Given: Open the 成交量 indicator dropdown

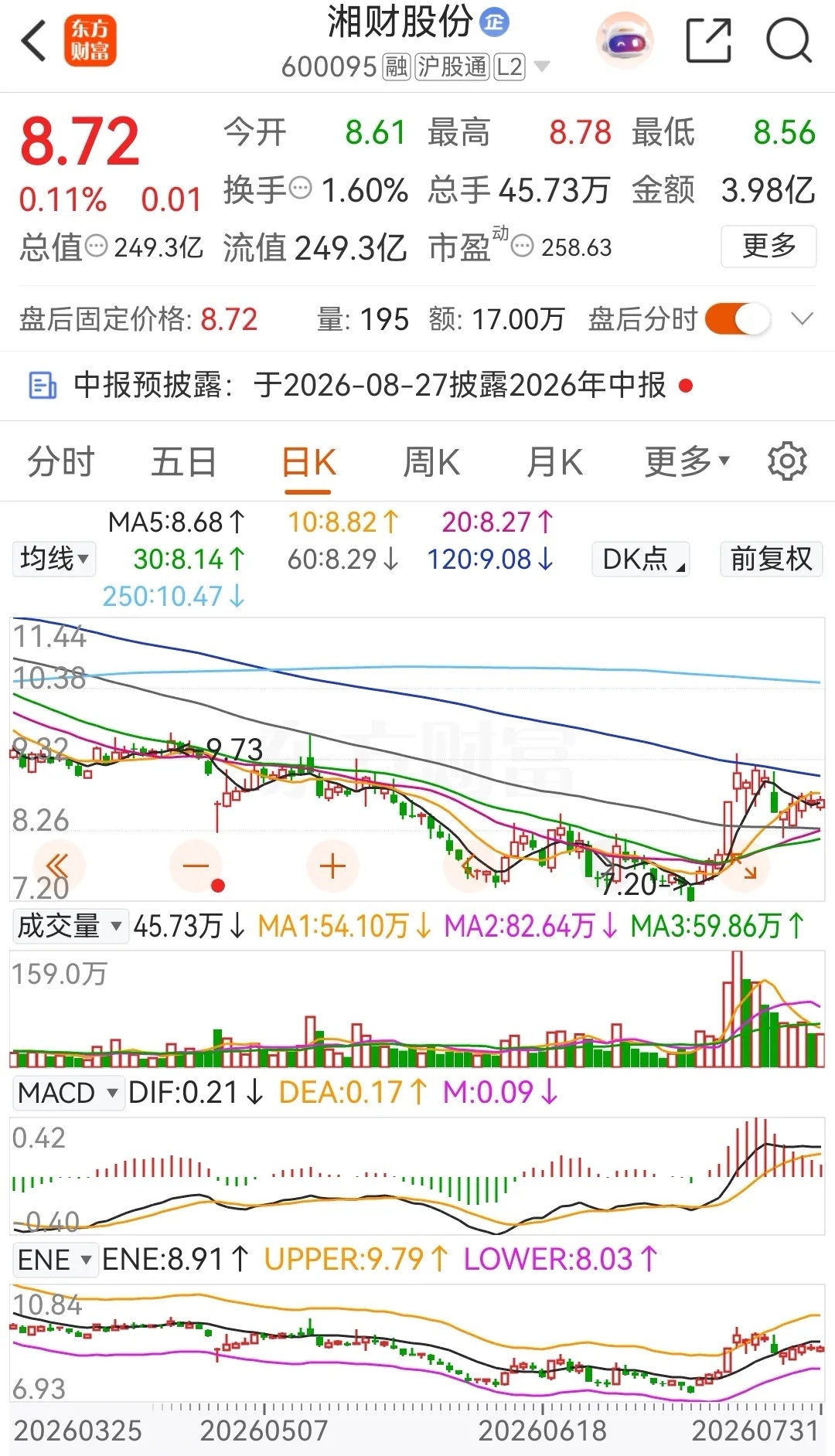Looking at the screenshot, I should point(70,925).
